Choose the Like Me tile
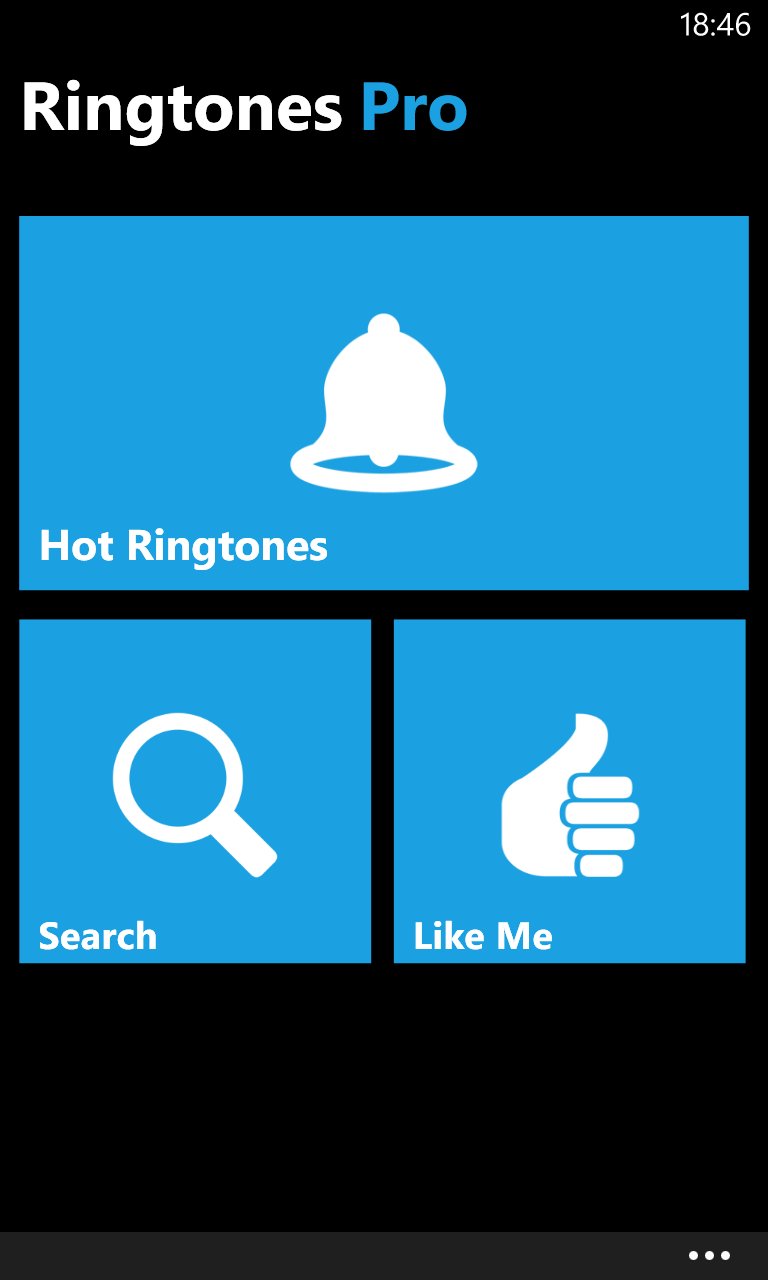The image size is (768, 1280). tap(569, 791)
